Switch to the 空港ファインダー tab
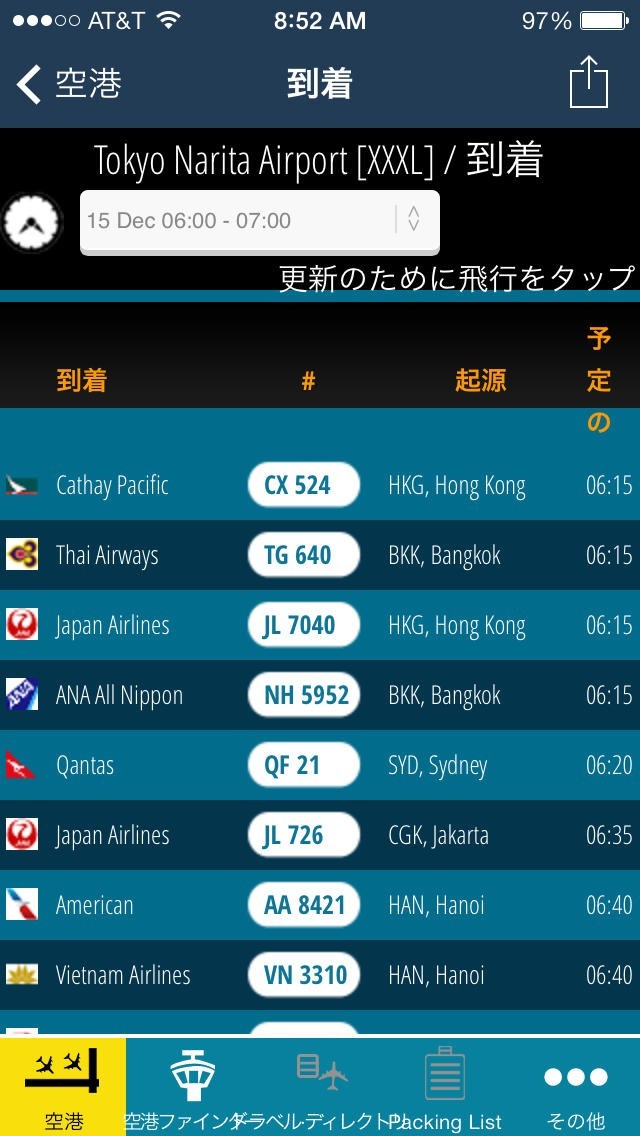The image size is (640, 1136). (x=192, y=1087)
